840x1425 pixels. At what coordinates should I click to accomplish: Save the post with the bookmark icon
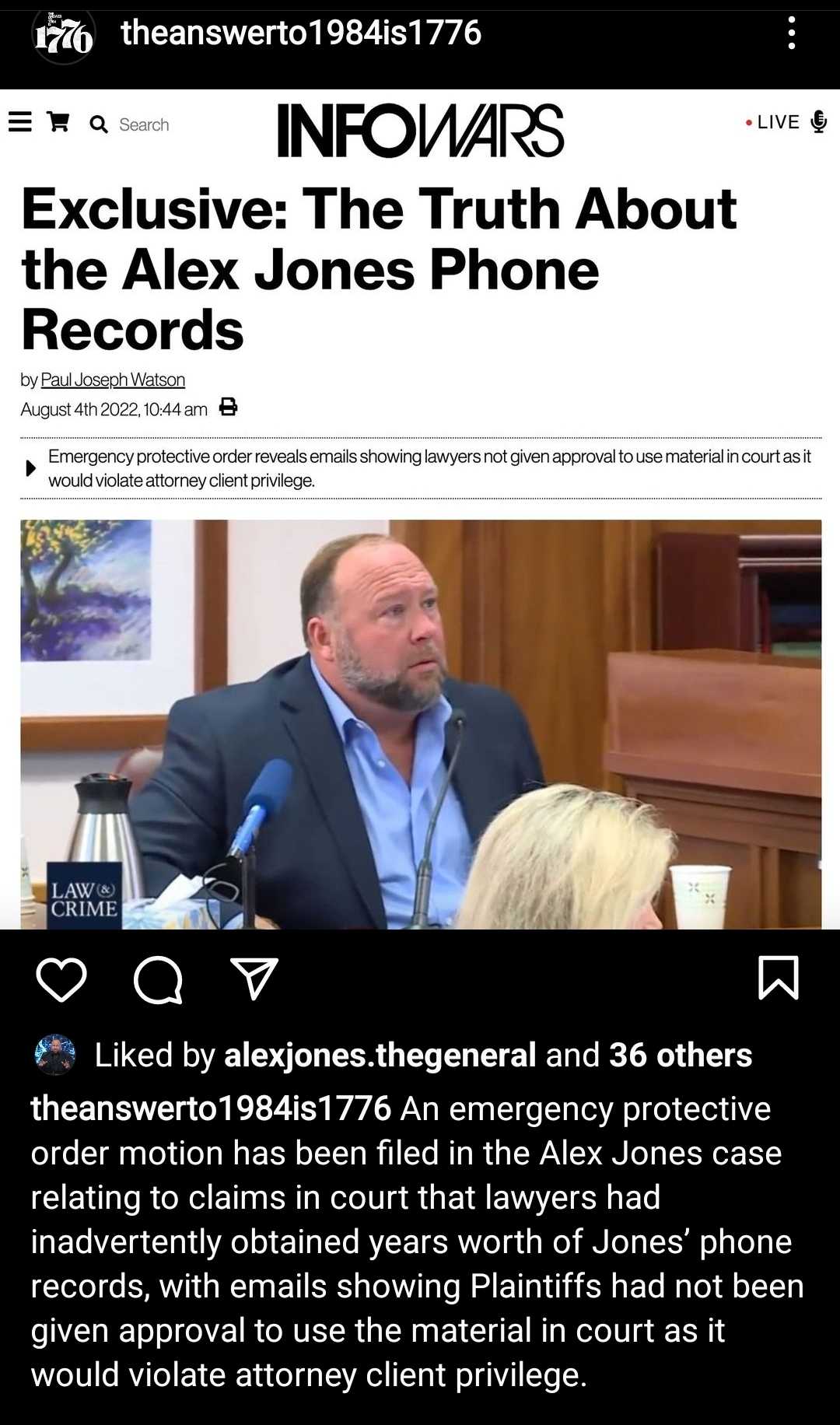click(778, 978)
